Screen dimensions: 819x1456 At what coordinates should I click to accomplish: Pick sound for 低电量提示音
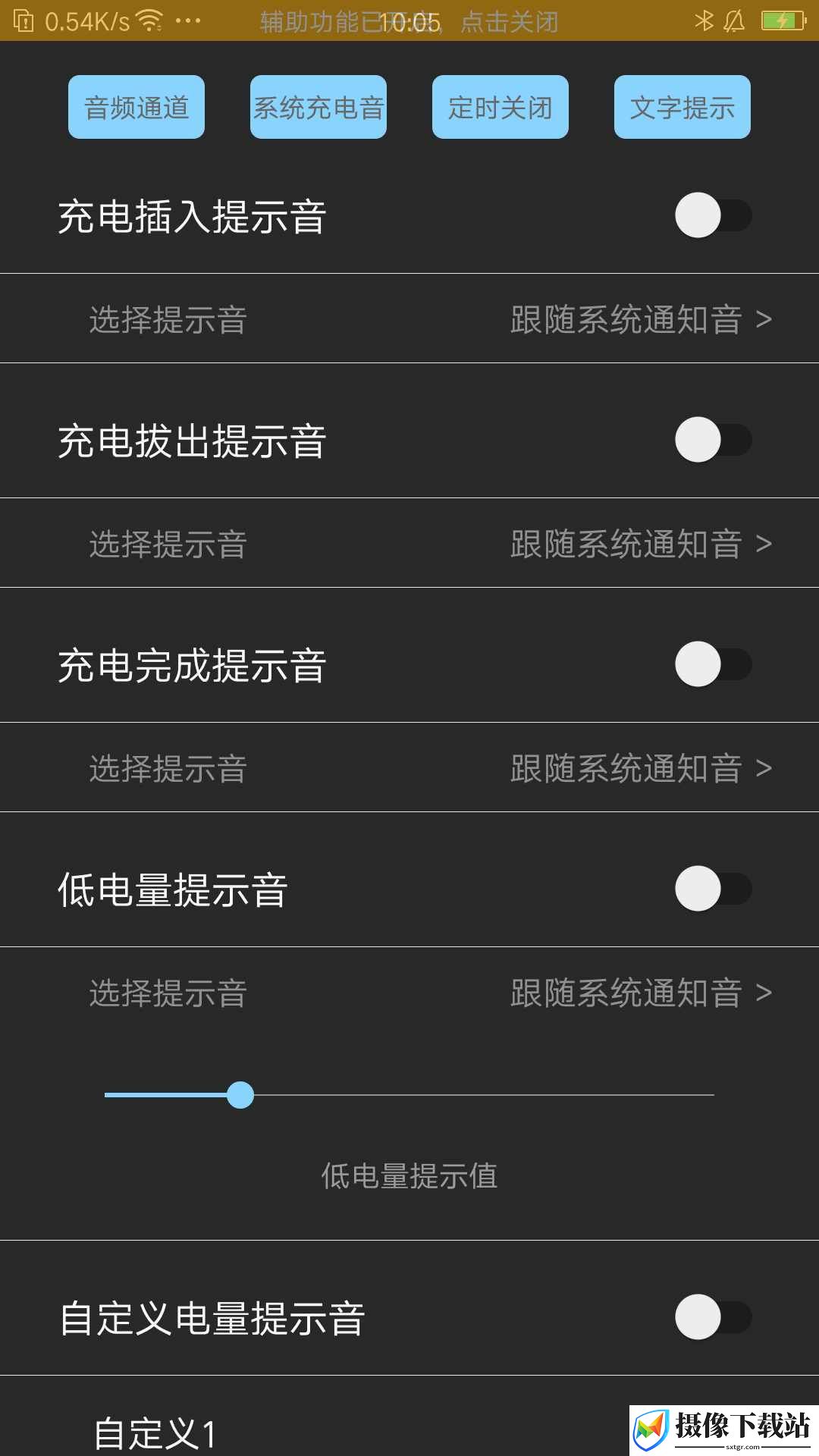click(409, 992)
